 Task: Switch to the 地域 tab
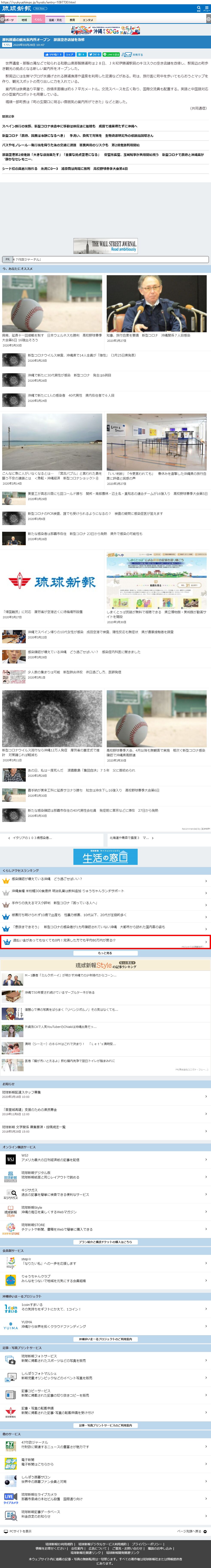pos(24,20)
